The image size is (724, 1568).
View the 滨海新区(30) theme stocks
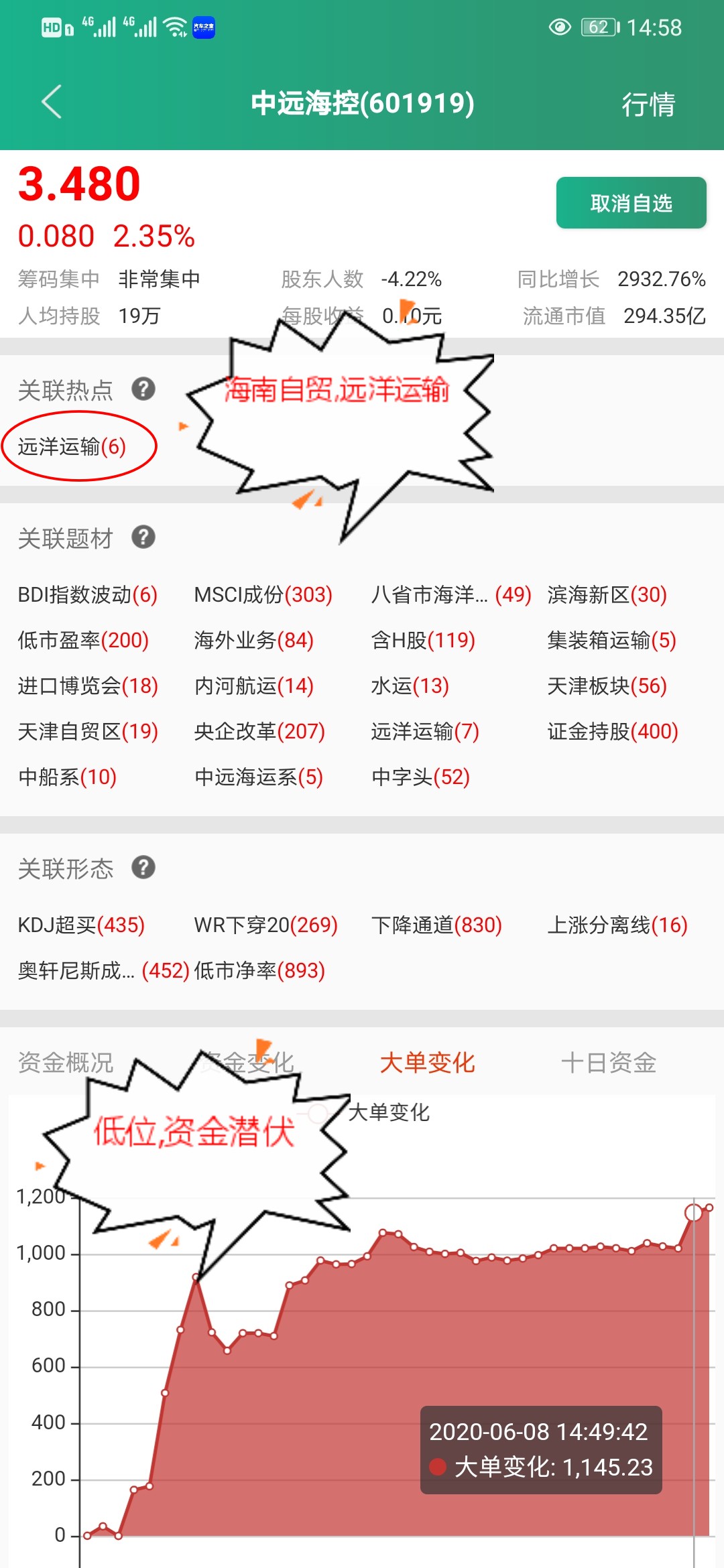click(x=607, y=594)
